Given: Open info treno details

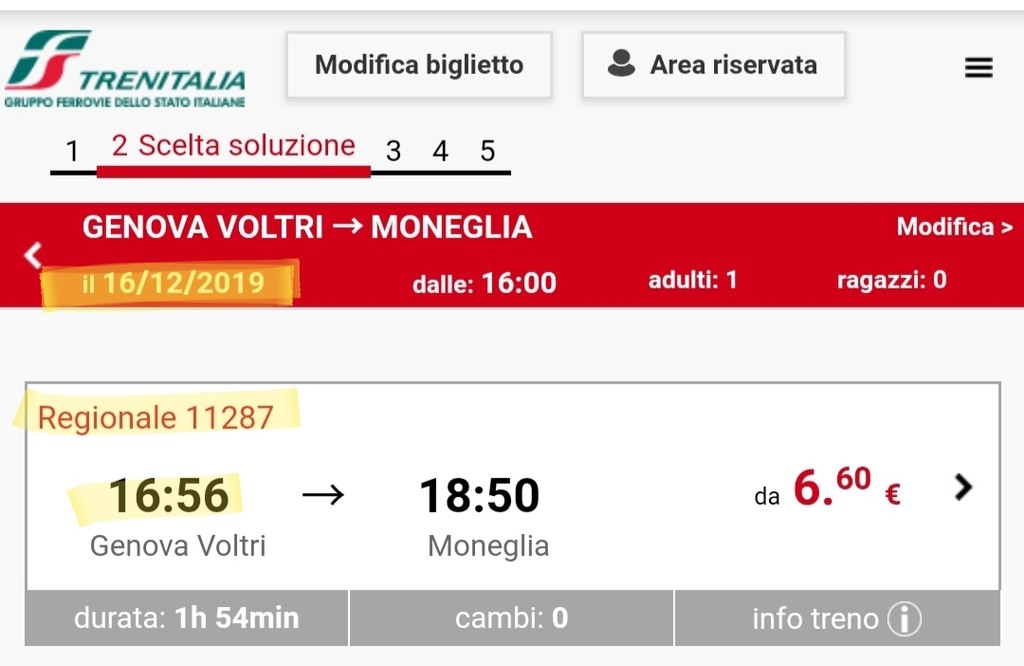Looking at the screenshot, I should coord(836,619).
